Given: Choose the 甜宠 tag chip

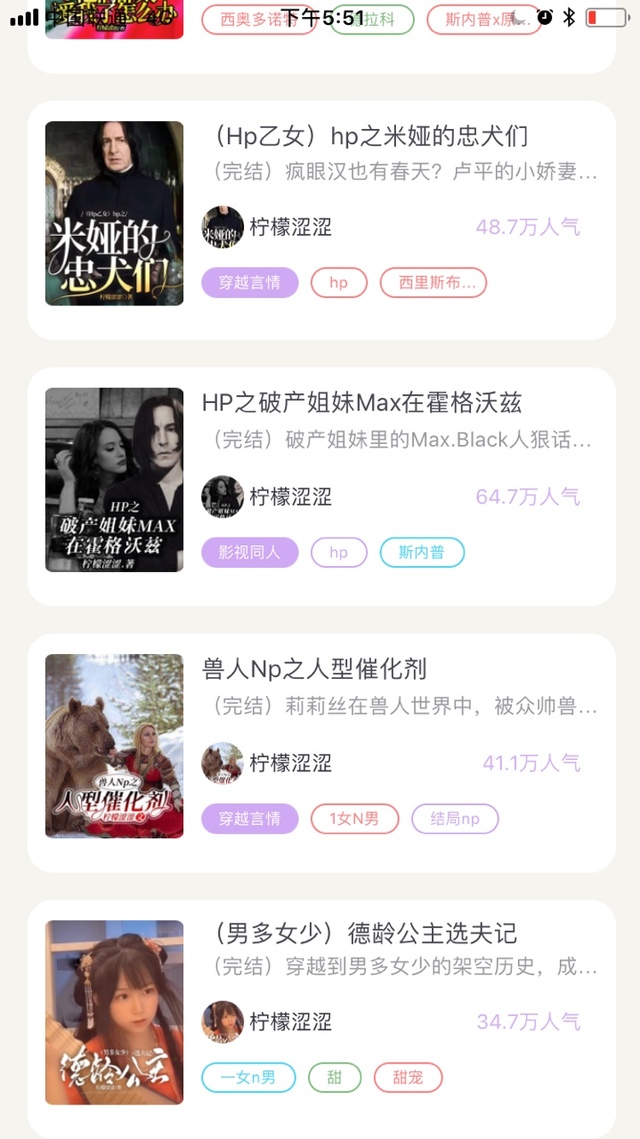Looking at the screenshot, I should (x=408, y=1077).
